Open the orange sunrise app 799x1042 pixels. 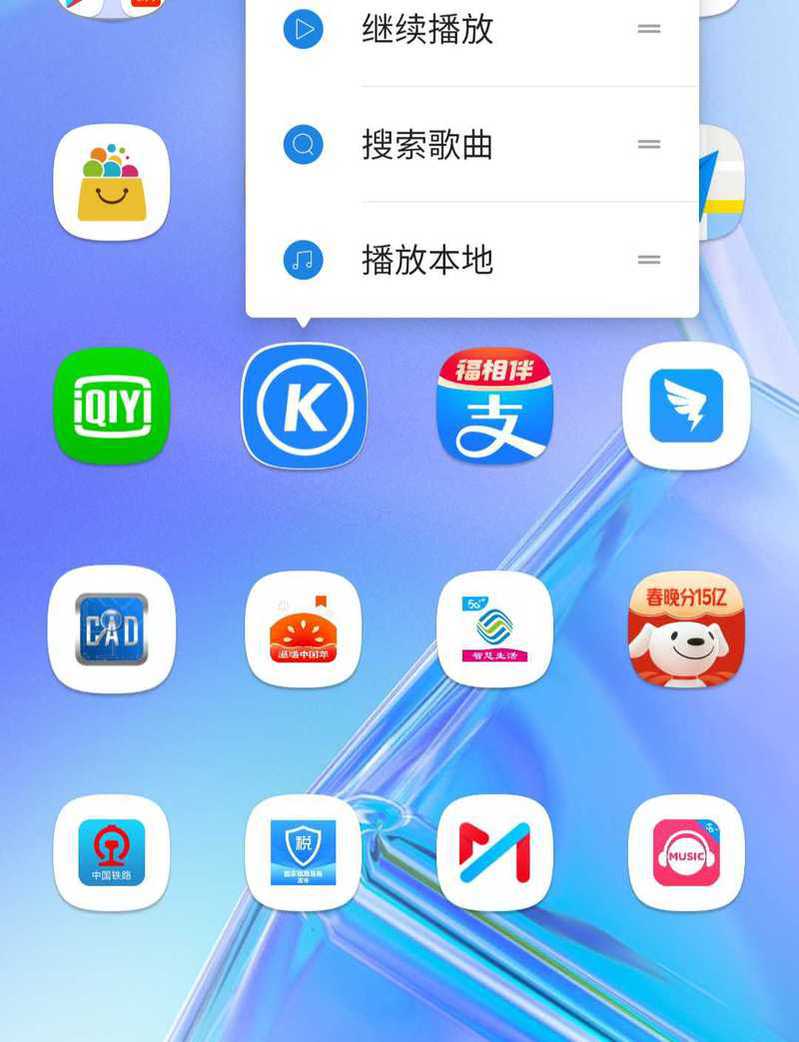pos(303,629)
